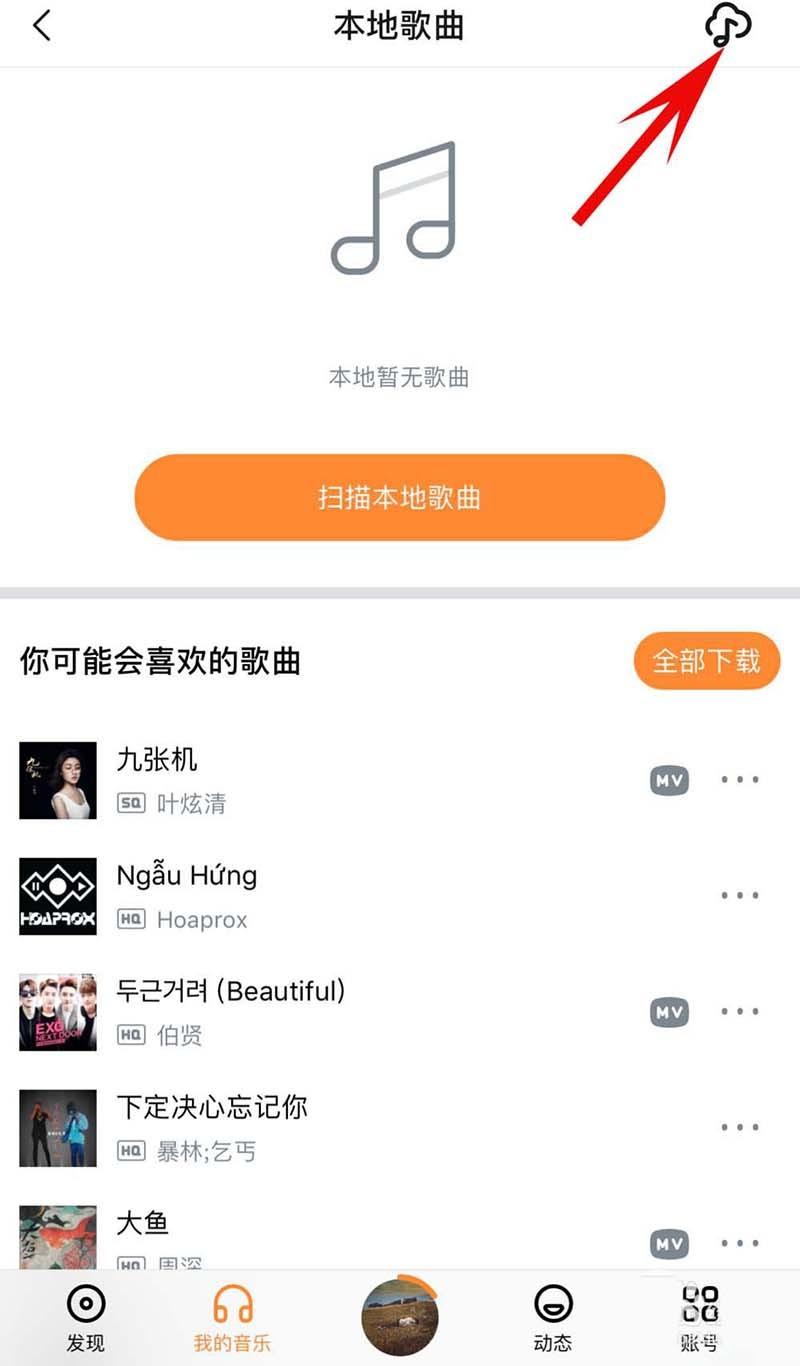Tap the back arrow to leave local songs
This screenshot has width=800, height=1366.
(42, 27)
